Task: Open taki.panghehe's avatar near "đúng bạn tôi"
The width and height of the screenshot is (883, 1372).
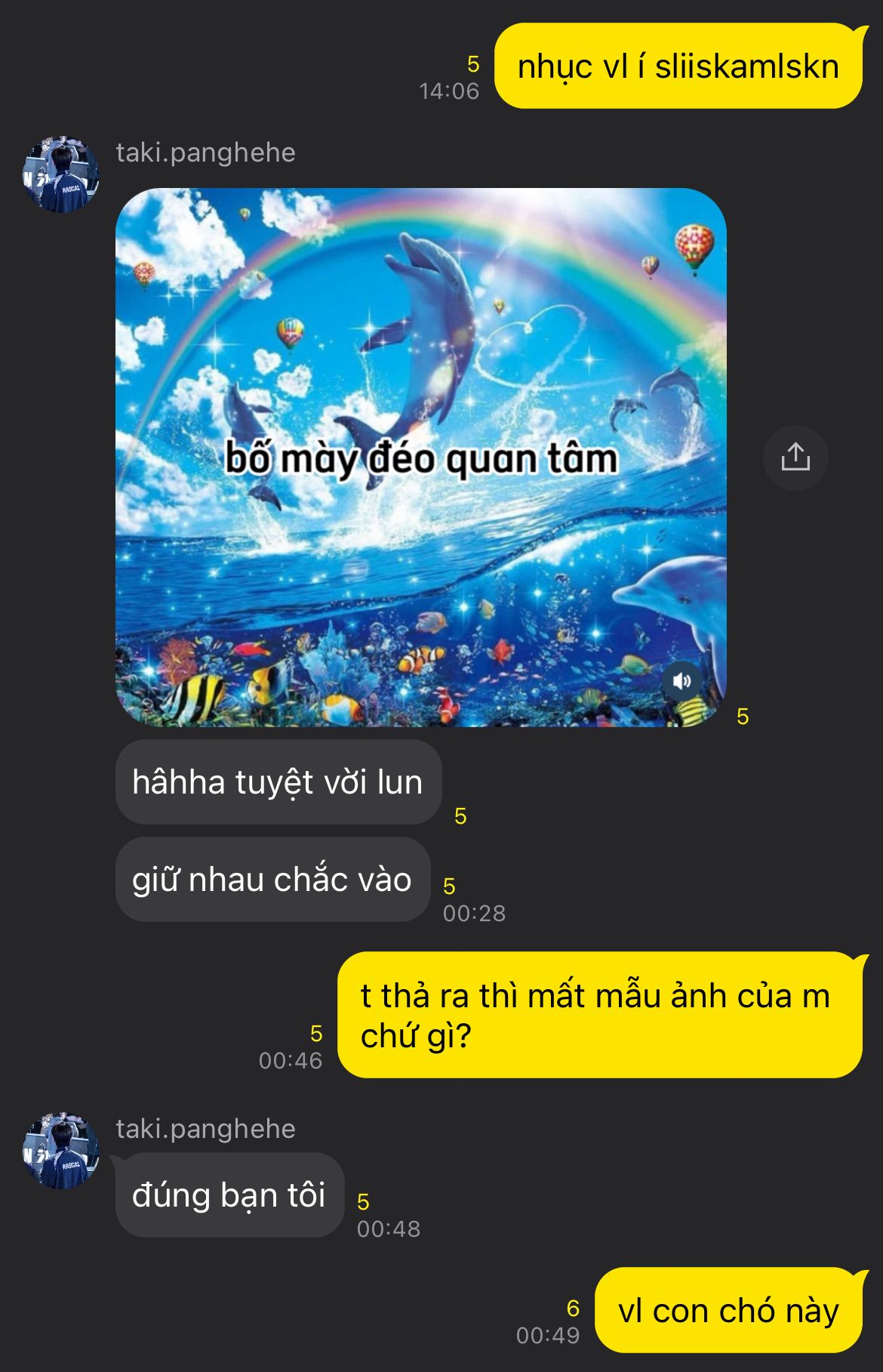Action: [x=60, y=1151]
